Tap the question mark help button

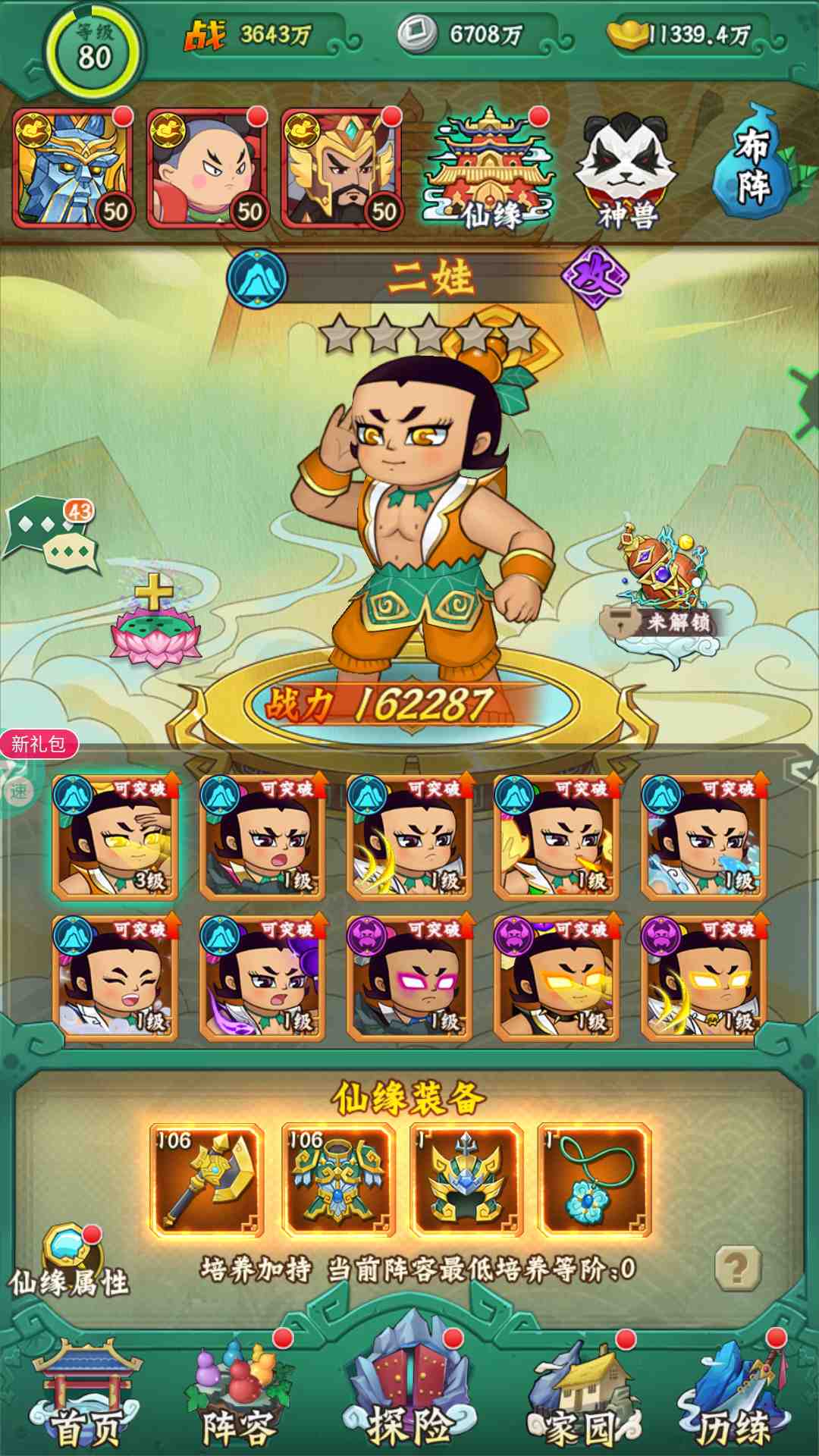(738, 1267)
